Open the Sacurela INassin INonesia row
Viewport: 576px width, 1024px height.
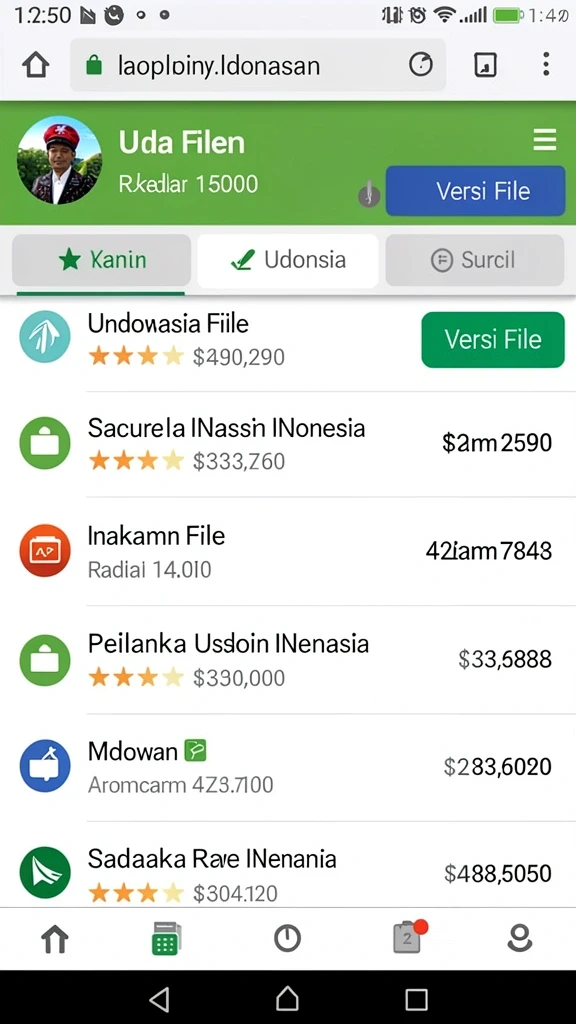288,444
